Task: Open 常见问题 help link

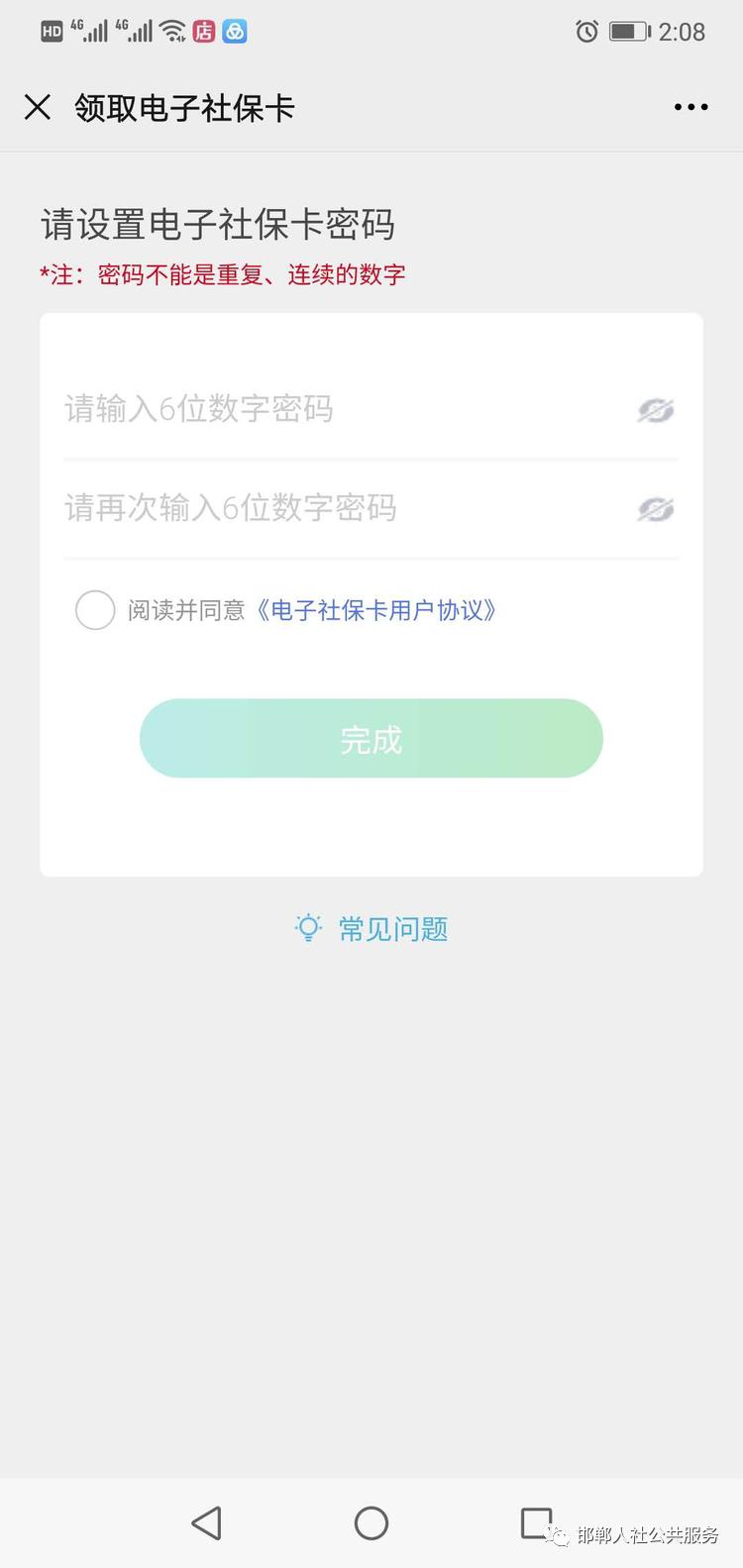Action: [x=372, y=928]
